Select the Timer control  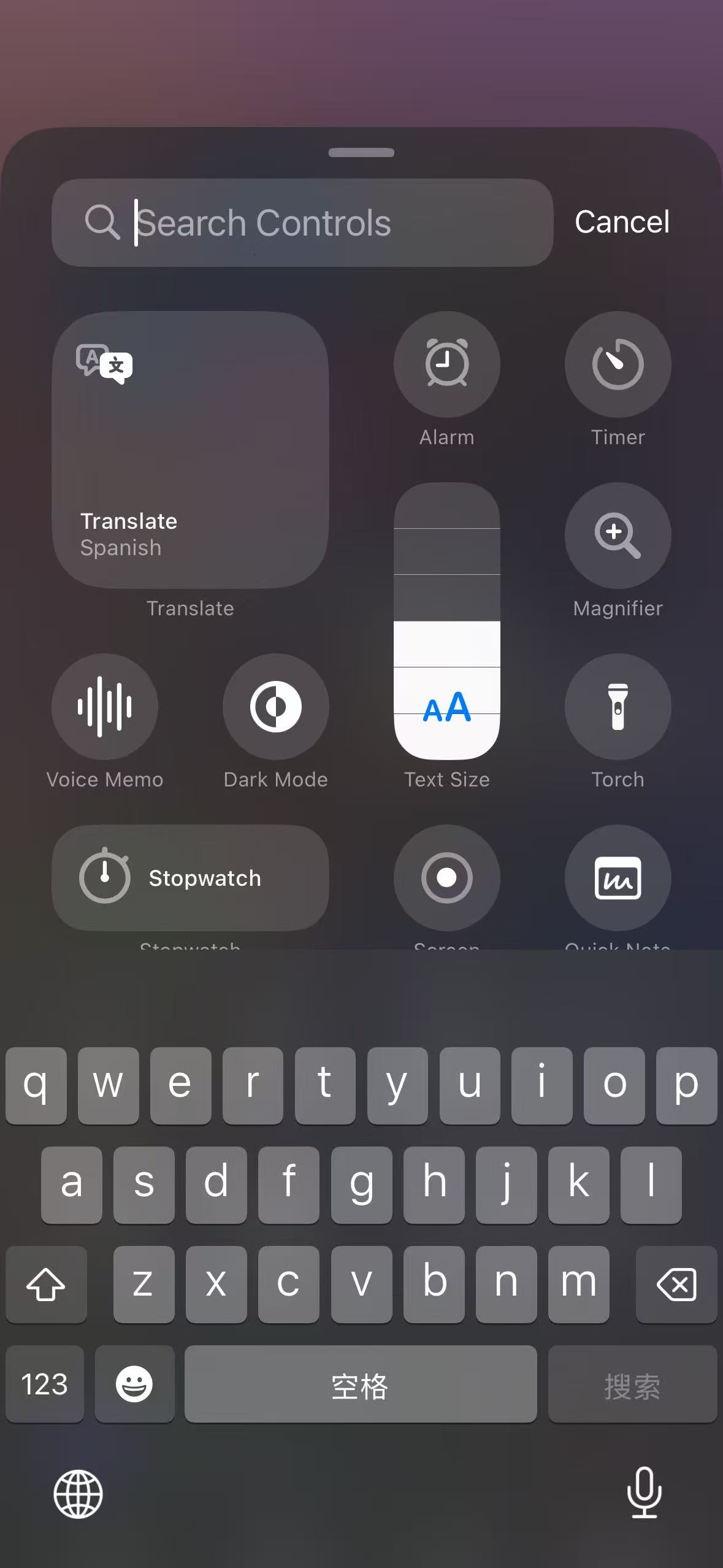618,364
